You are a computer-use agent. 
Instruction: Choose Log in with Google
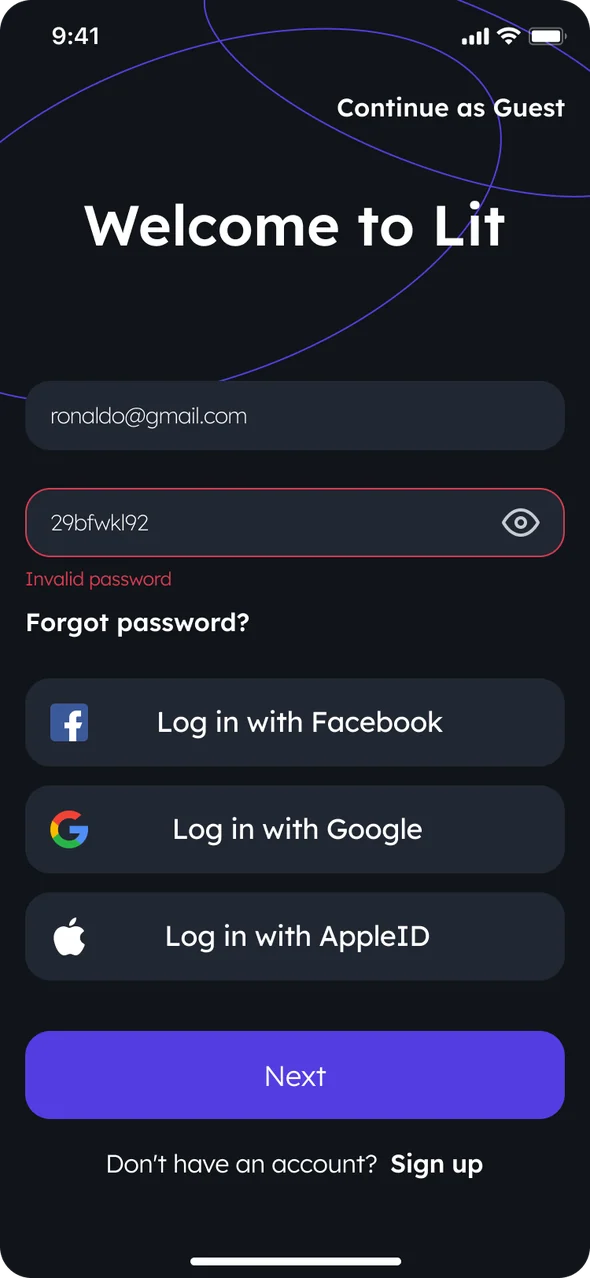pos(295,829)
